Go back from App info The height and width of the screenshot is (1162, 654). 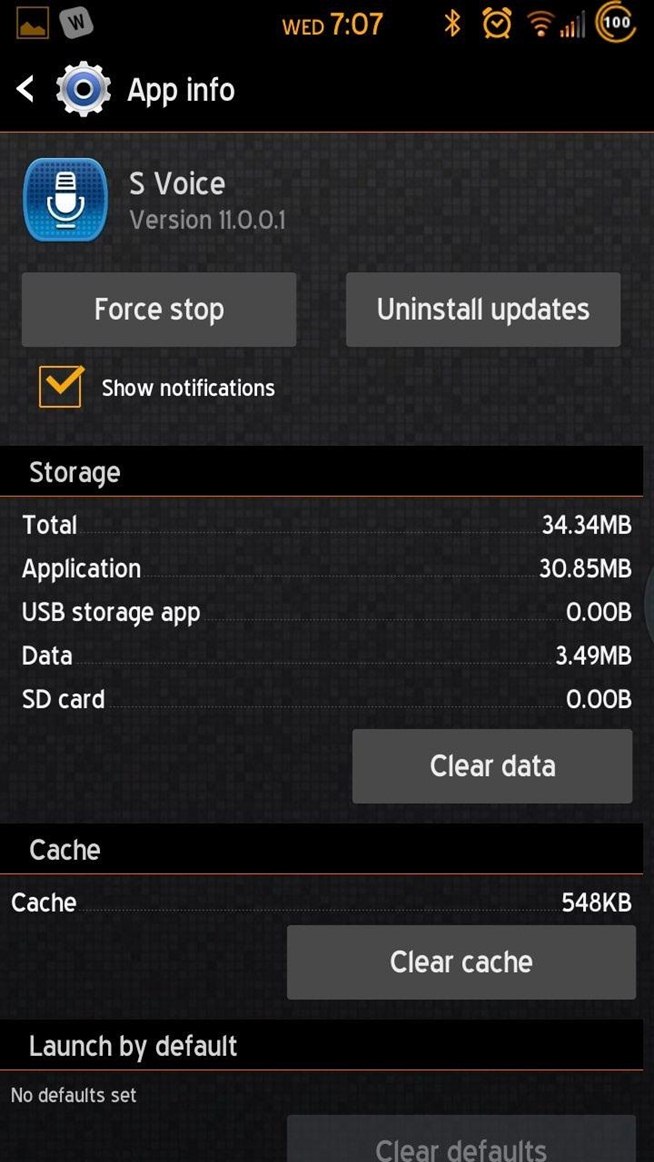click(x=25, y=90)
